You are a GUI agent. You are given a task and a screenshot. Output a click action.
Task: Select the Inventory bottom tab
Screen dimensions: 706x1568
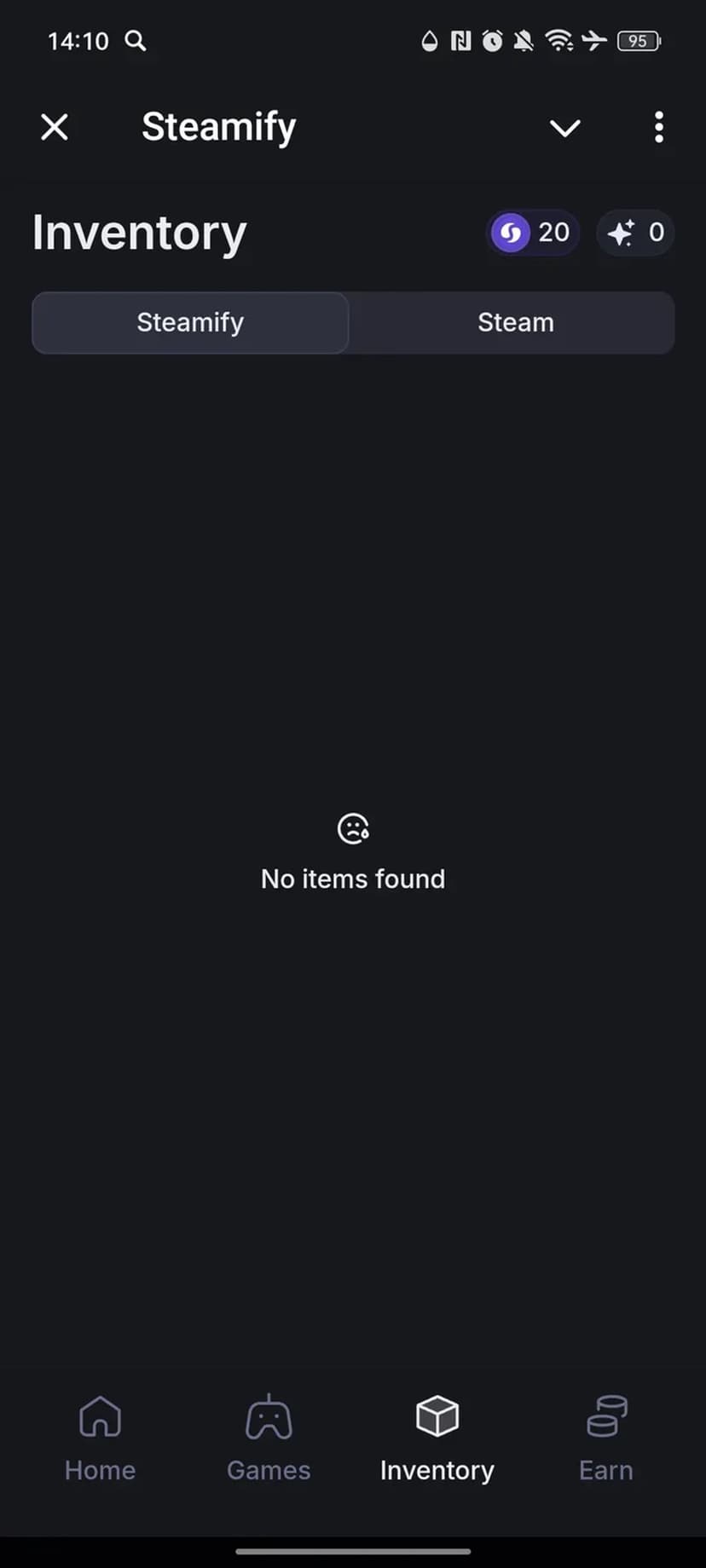tap(437, 1438)
